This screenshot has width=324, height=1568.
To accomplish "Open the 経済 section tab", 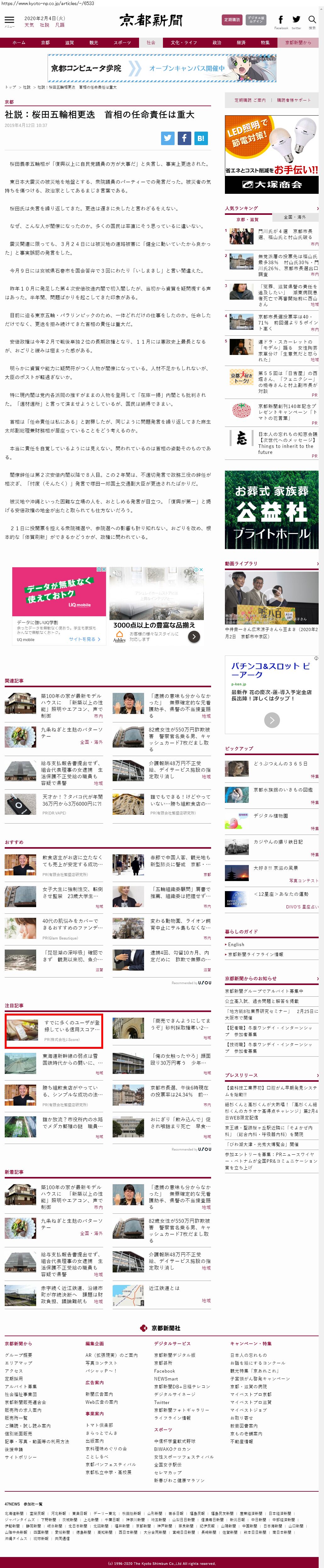I will click(x=241, y=43).
